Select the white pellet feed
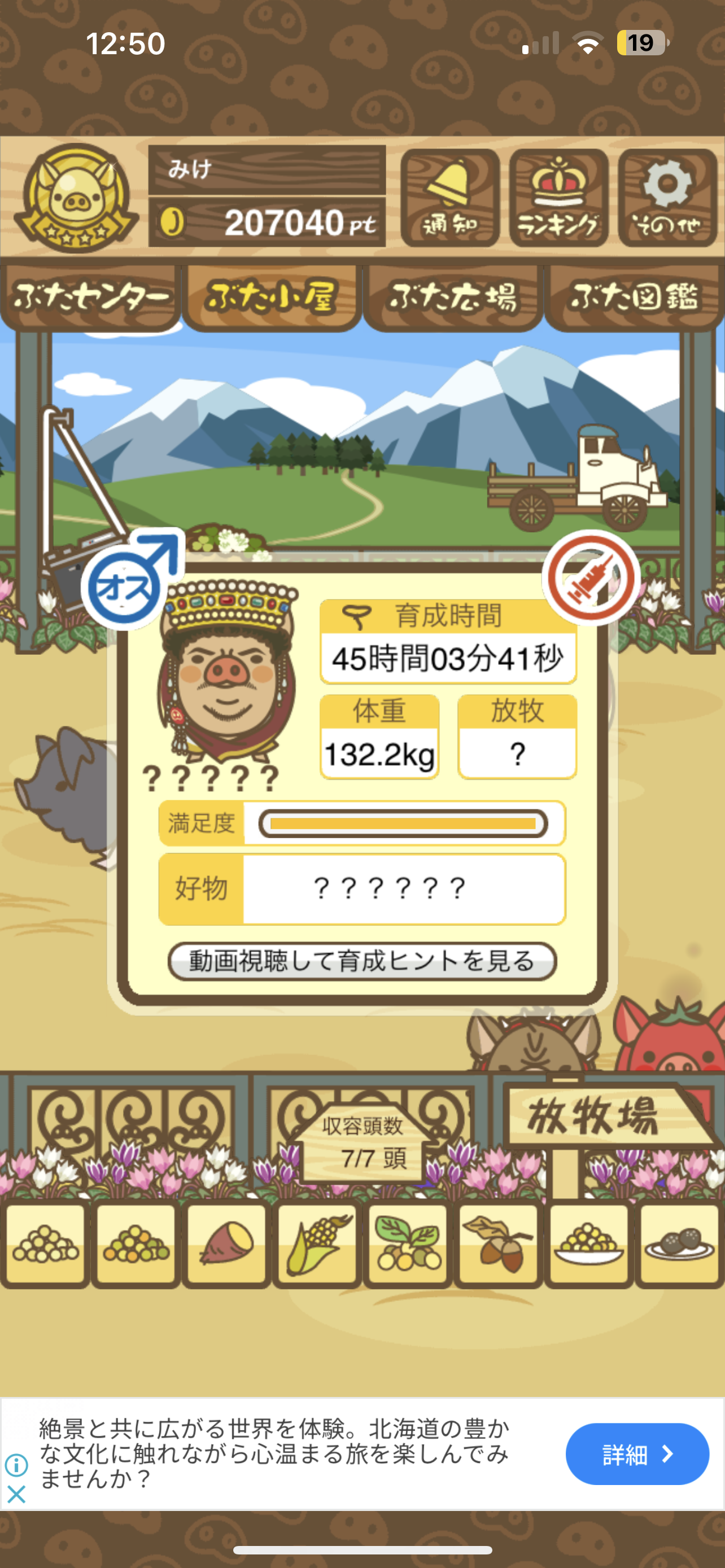Viewport: 725px width, 1568px height. 46,1245
